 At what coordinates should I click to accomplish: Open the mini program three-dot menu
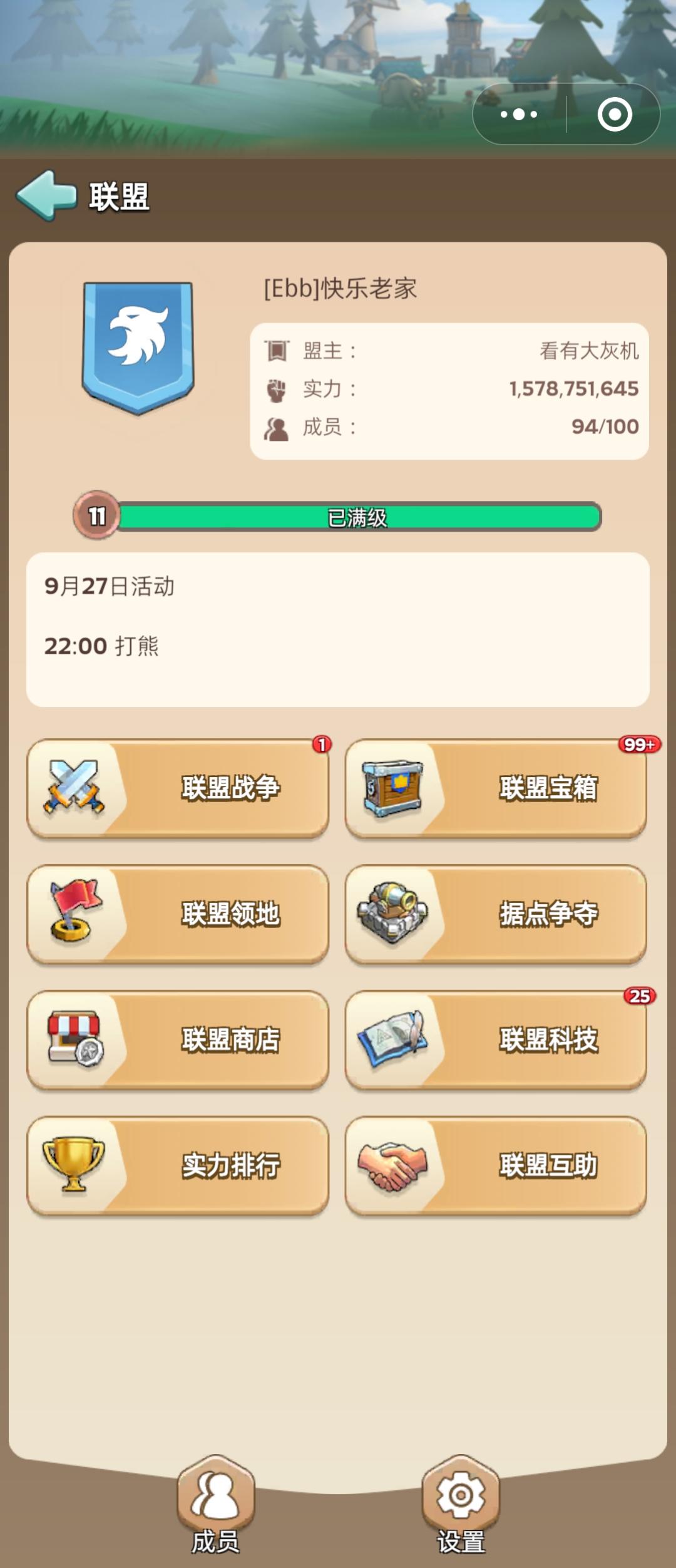click(x=519, y=115)
